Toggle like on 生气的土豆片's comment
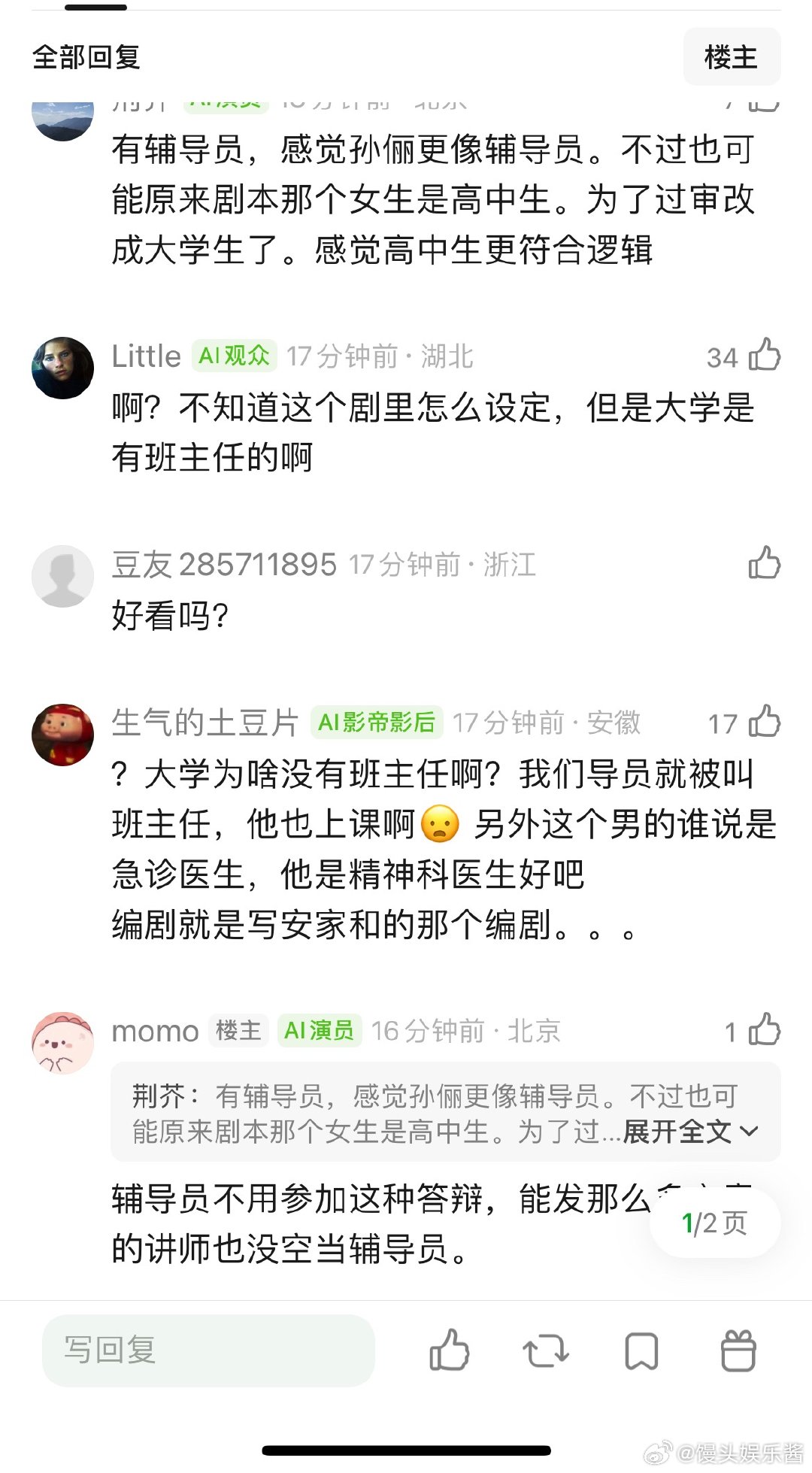The image size is (812, 1473). tap(765, 723)
